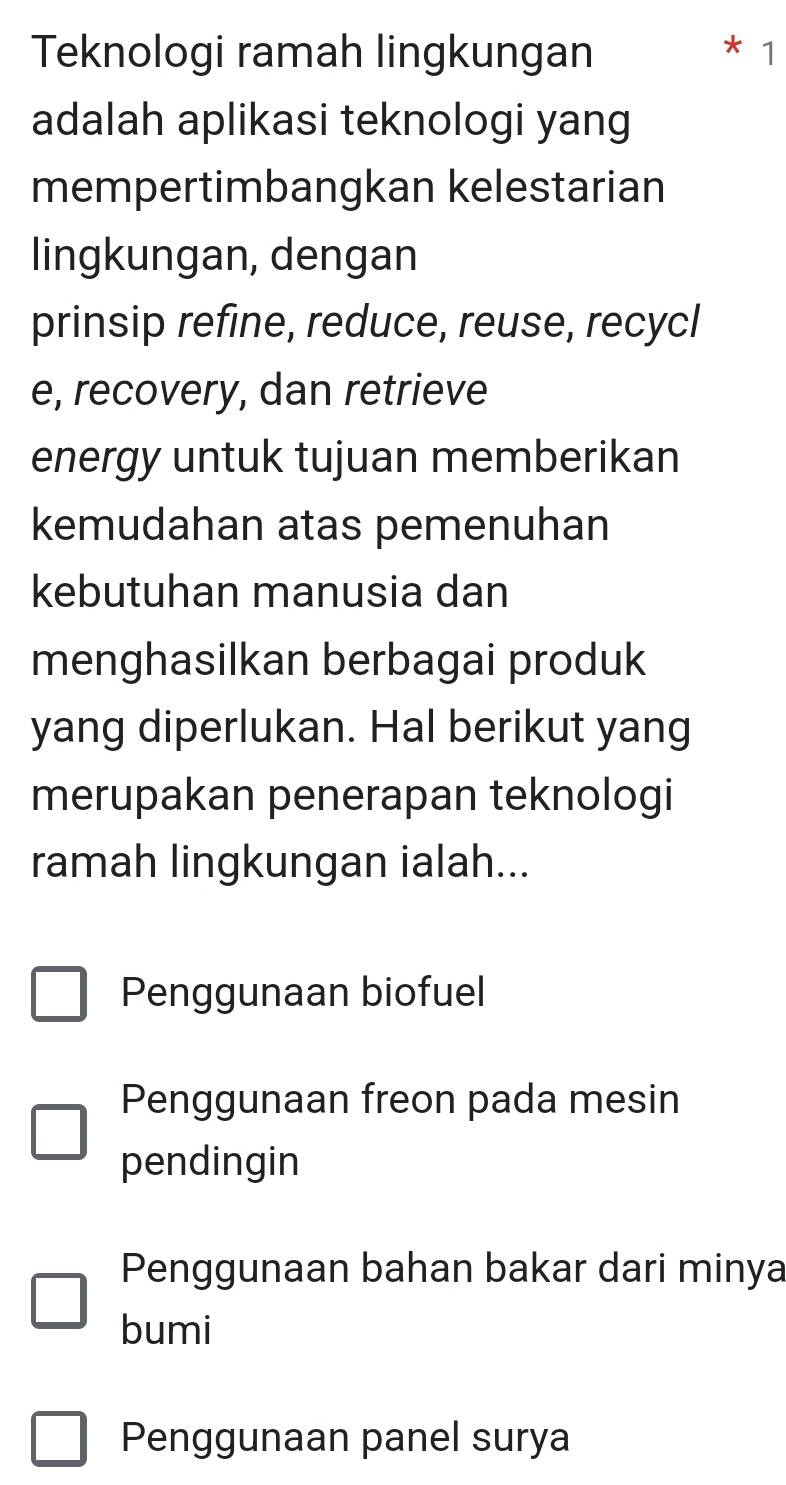Select Penggunaan freon pada mesin pendingin

point(58,1131)
